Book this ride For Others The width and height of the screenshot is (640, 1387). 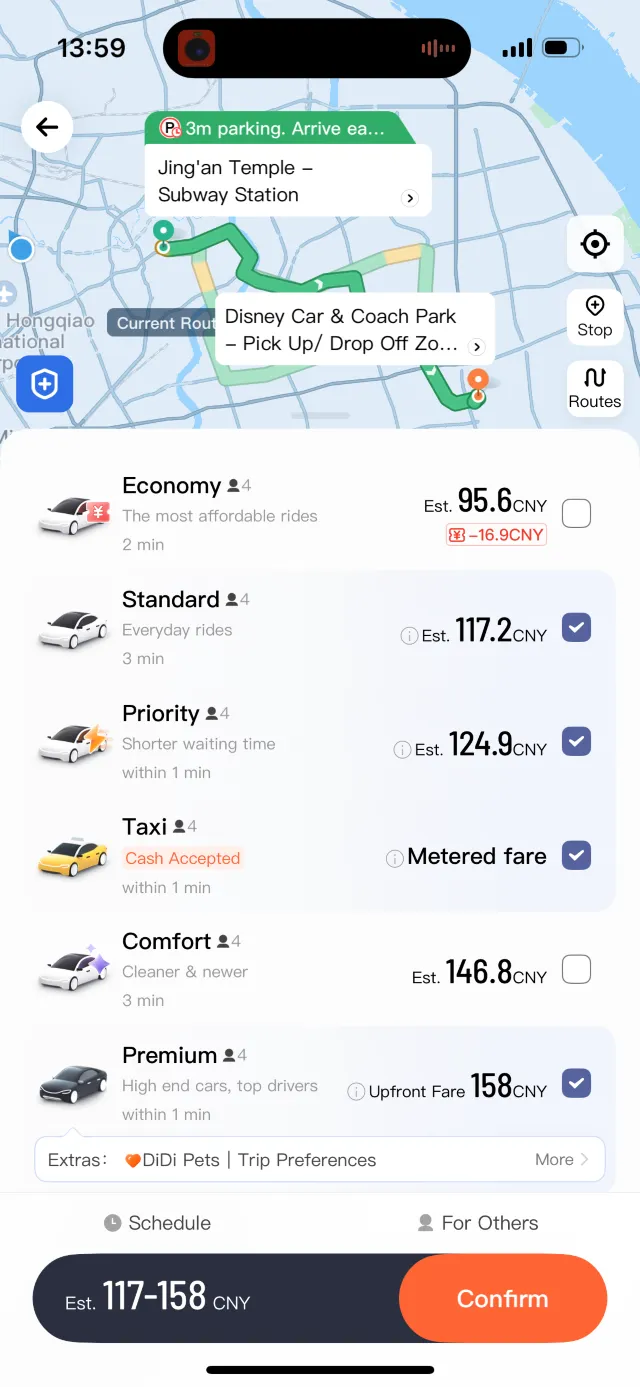(x=478, y=1223)
